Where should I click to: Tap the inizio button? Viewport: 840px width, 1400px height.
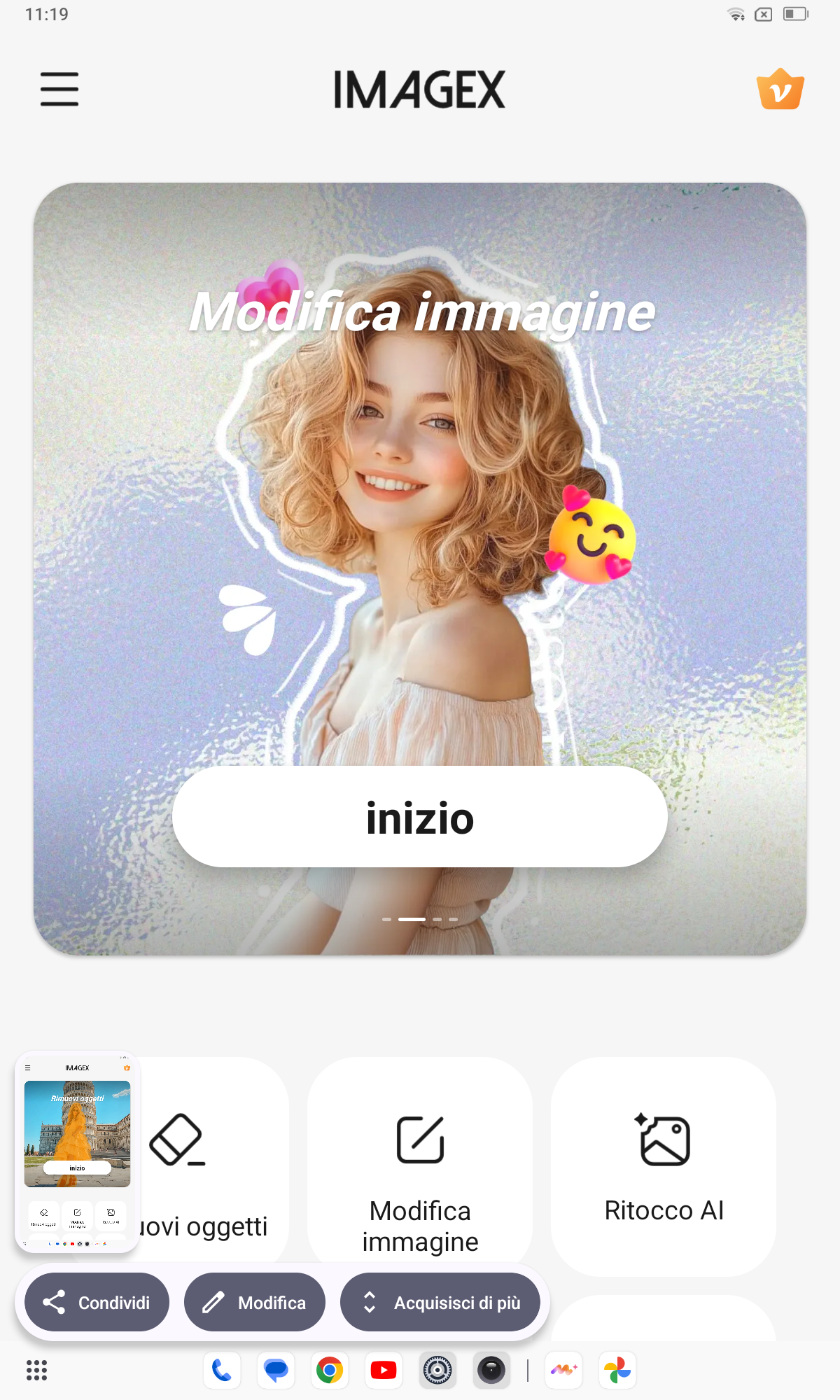(x=420, y=817)
